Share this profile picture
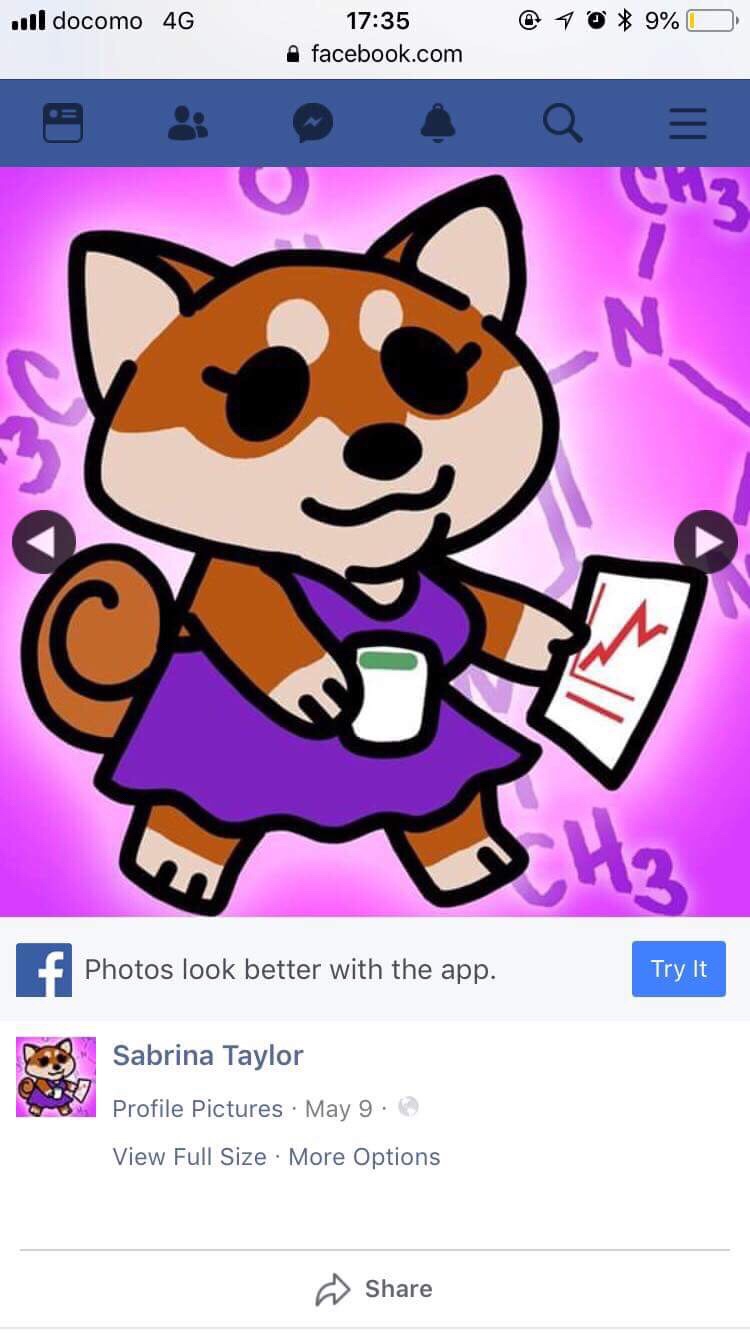 375,1289
